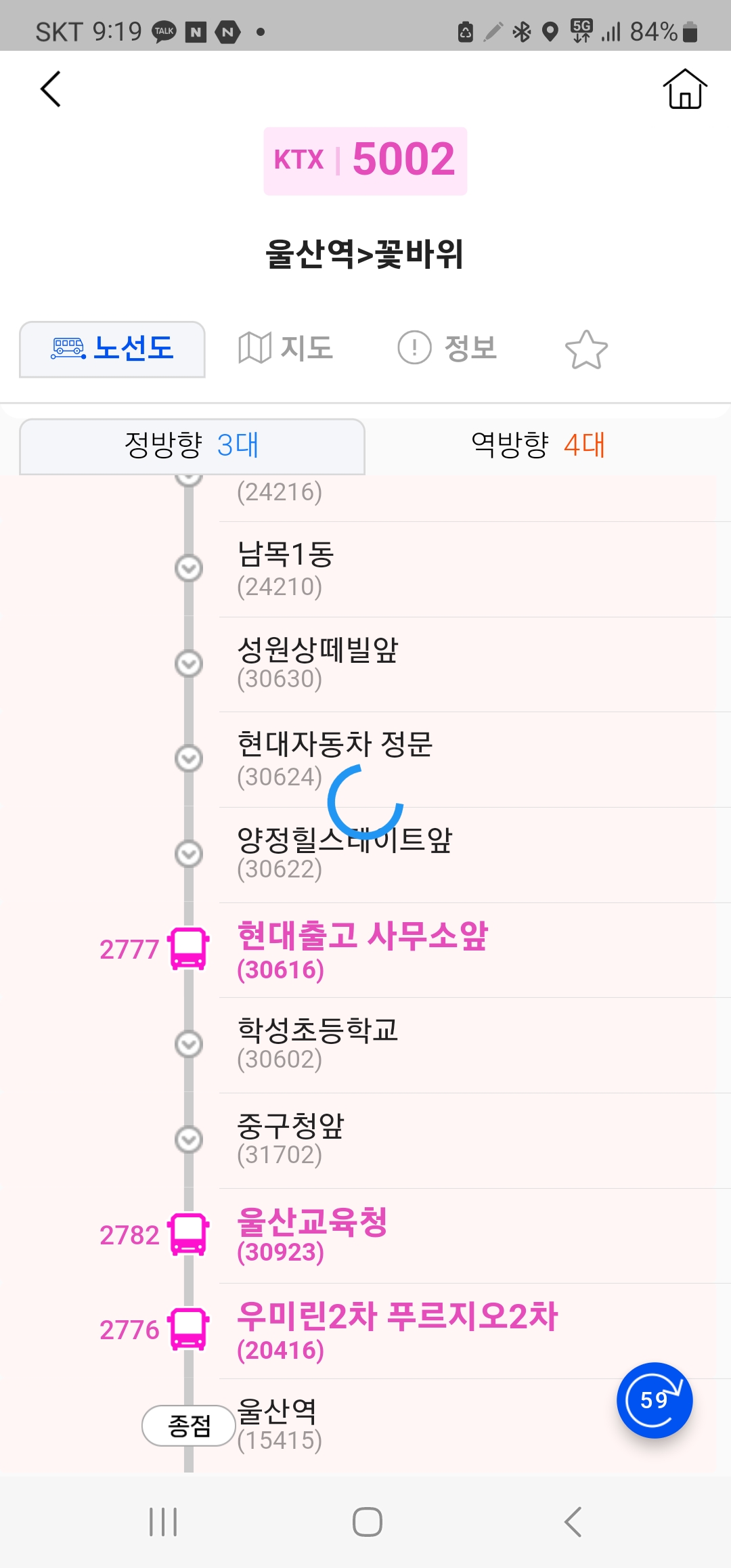Go back using the top-left arrow

51,89
